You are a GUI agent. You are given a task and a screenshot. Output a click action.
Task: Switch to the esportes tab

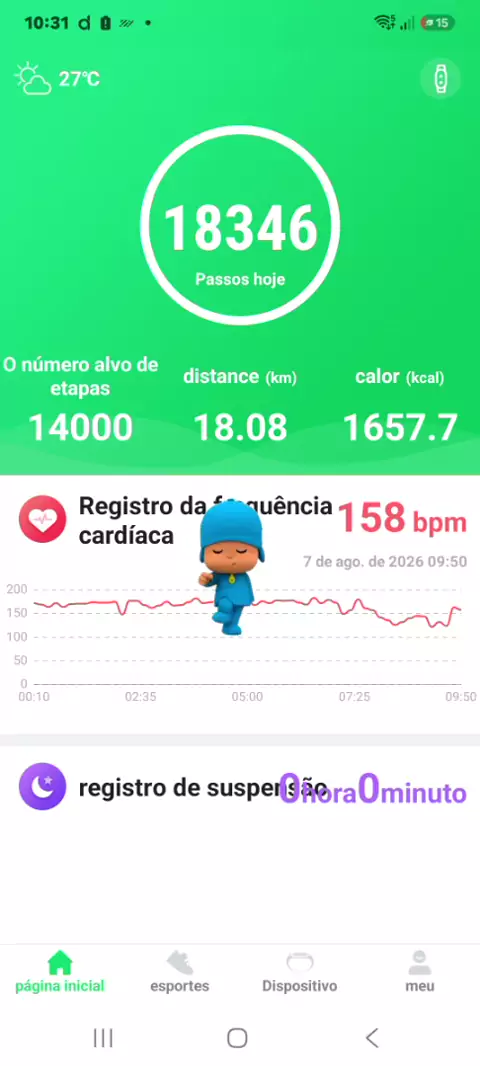tap(179, 972)
